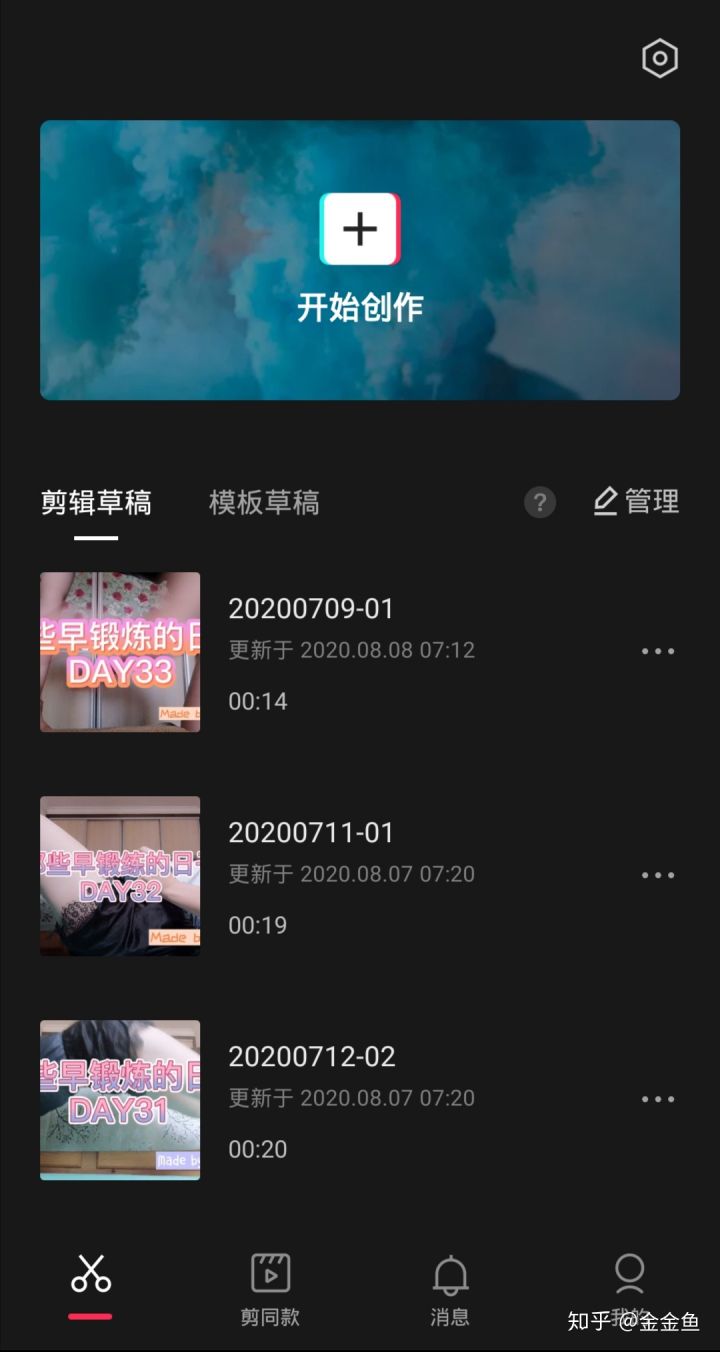
Task: Open the settings gear in the top corner
Action: 658,60
